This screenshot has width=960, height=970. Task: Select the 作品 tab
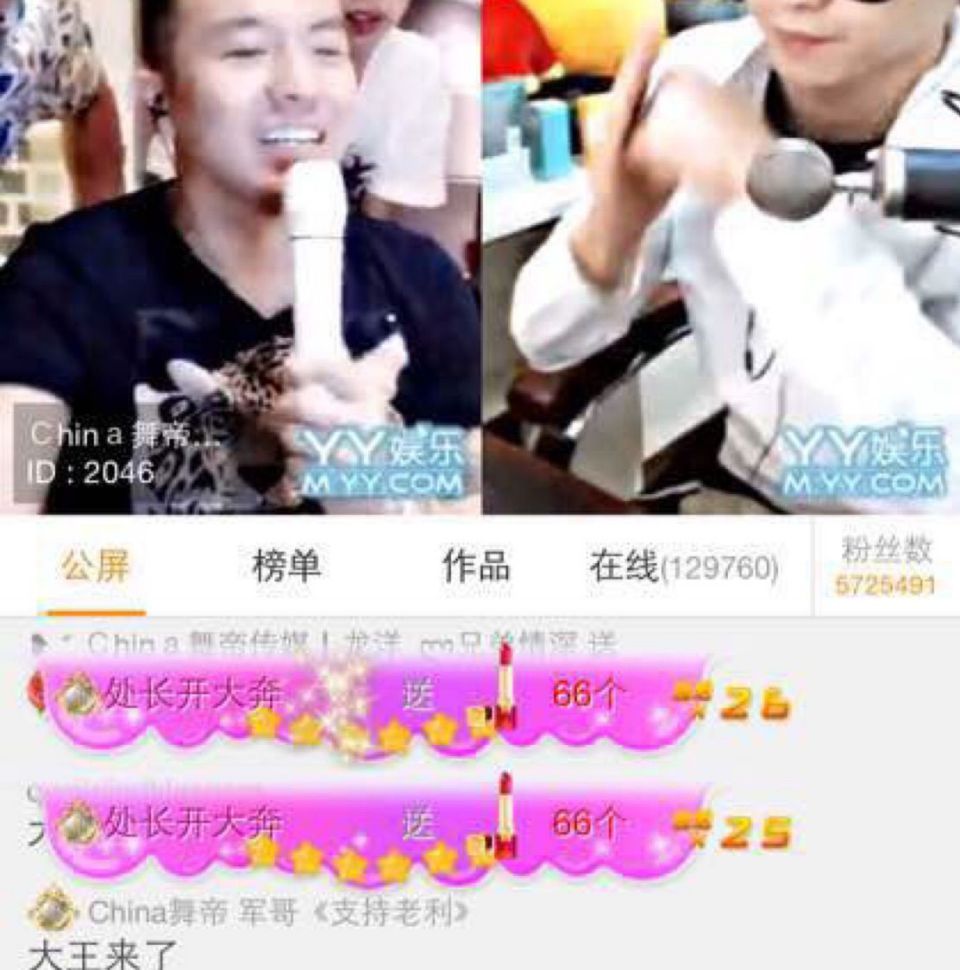(x=476, y=566)
